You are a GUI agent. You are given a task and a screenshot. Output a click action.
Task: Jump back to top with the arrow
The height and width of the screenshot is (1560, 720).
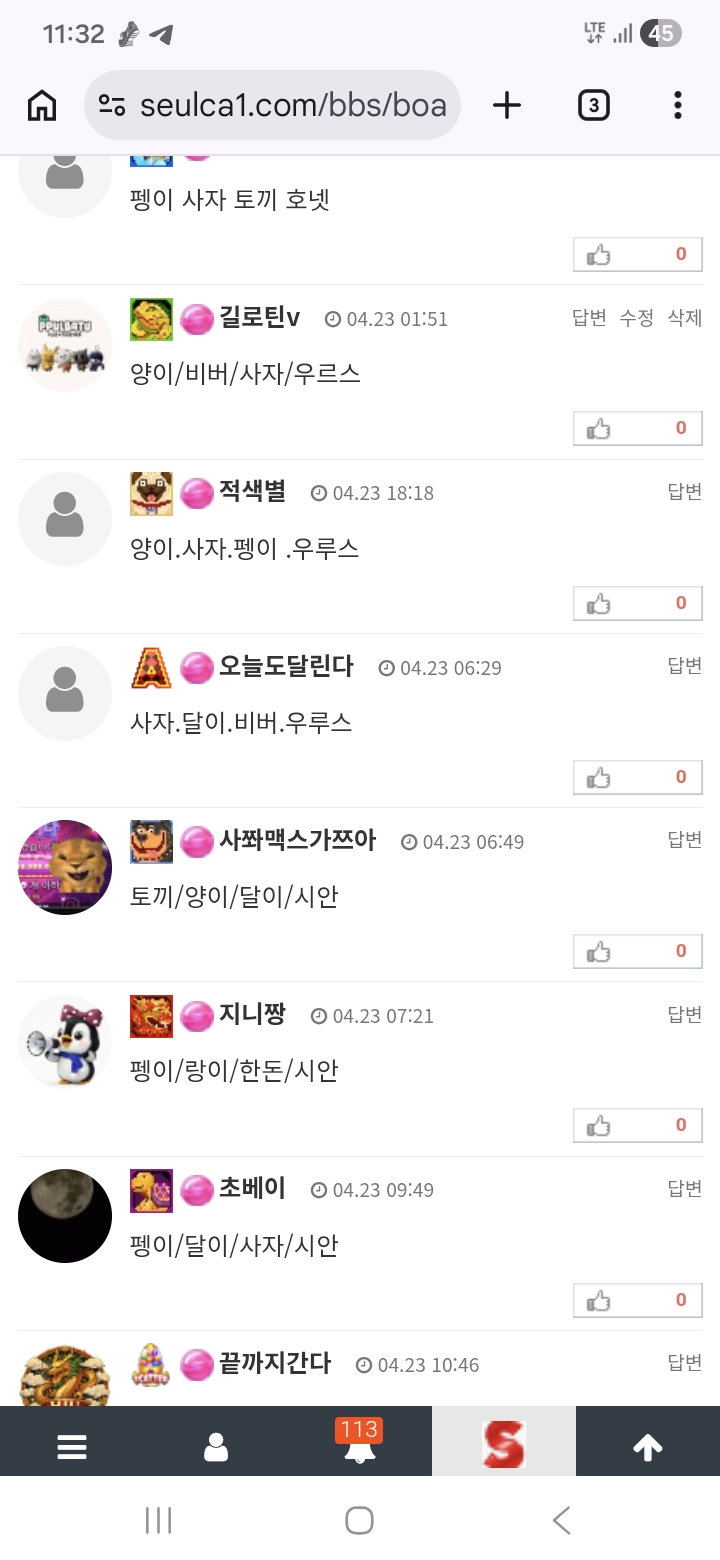coord(648,1446)
